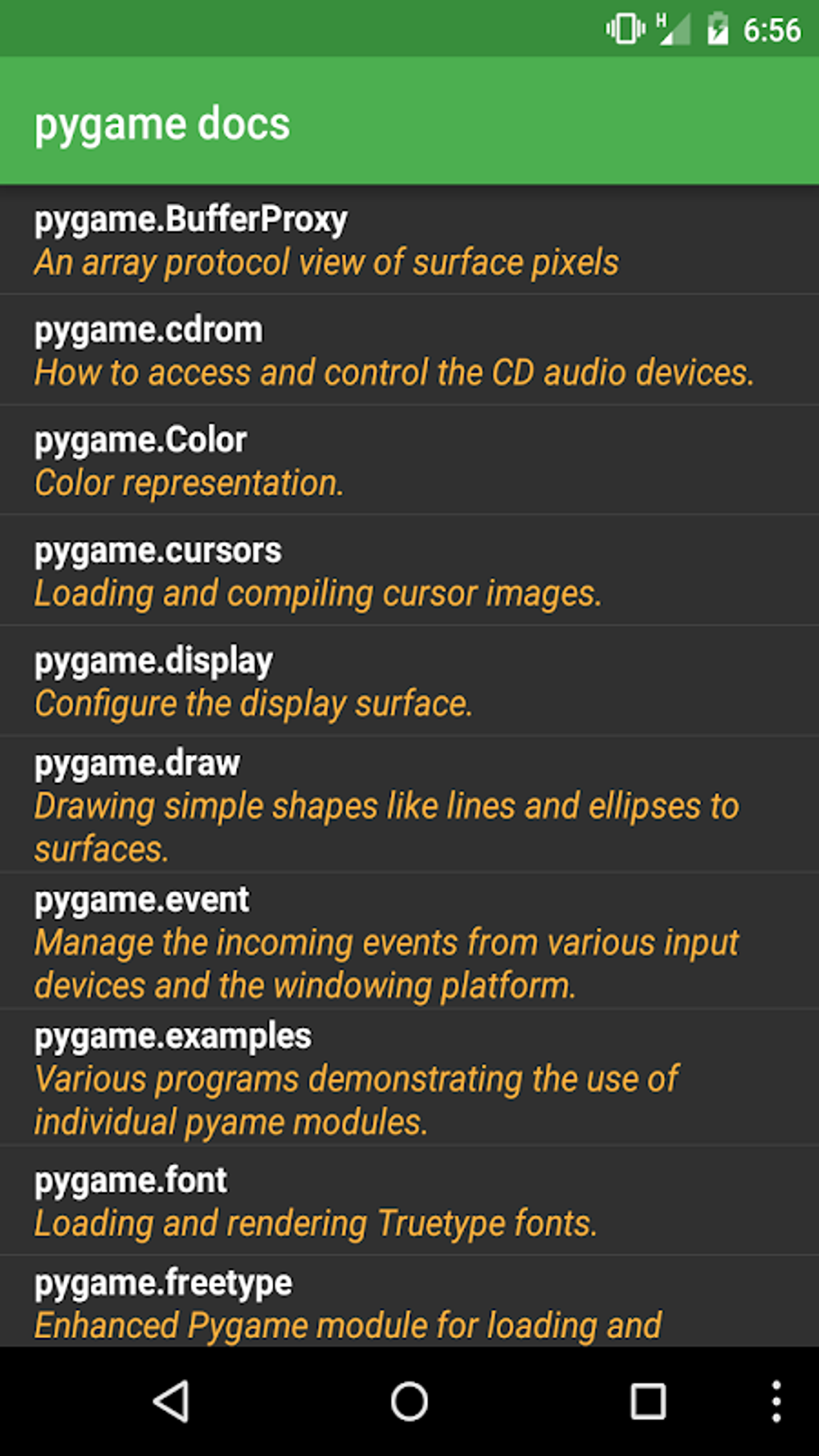
Task: View the pygame.cursors documentation
Action: click(409, 571)
